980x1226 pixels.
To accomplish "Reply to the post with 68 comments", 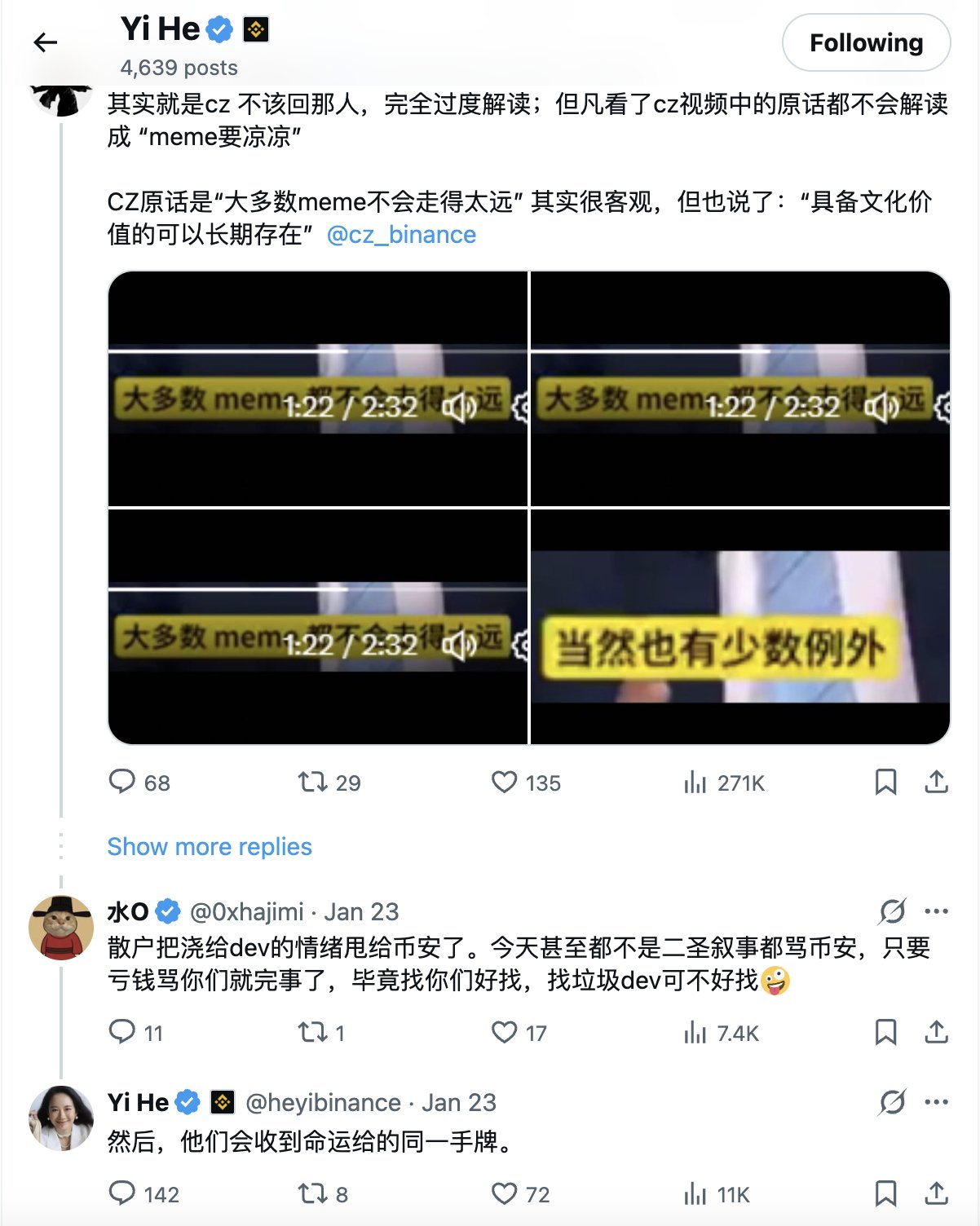I will [122, 783].
